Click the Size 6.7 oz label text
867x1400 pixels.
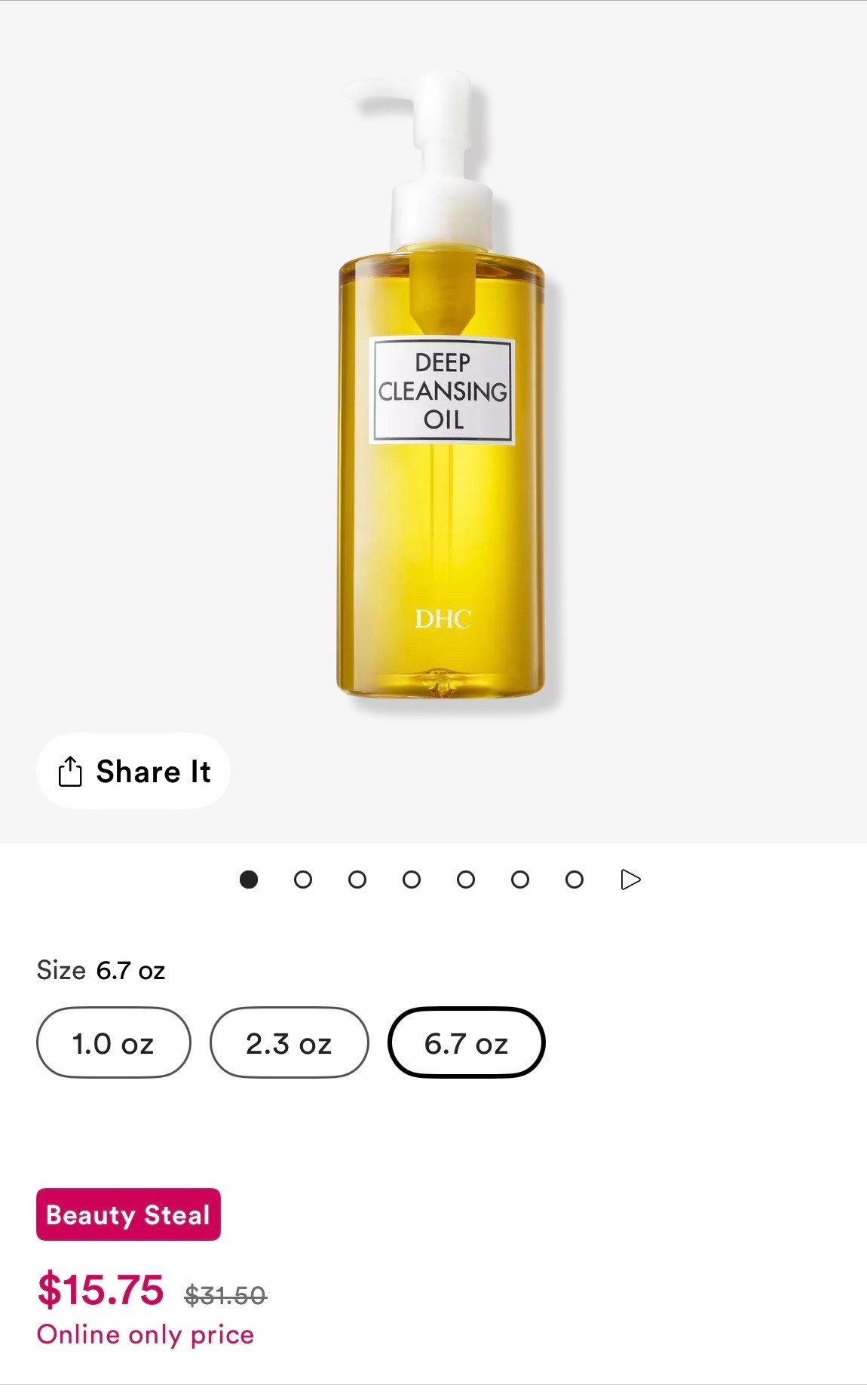[x=100, y=971]
